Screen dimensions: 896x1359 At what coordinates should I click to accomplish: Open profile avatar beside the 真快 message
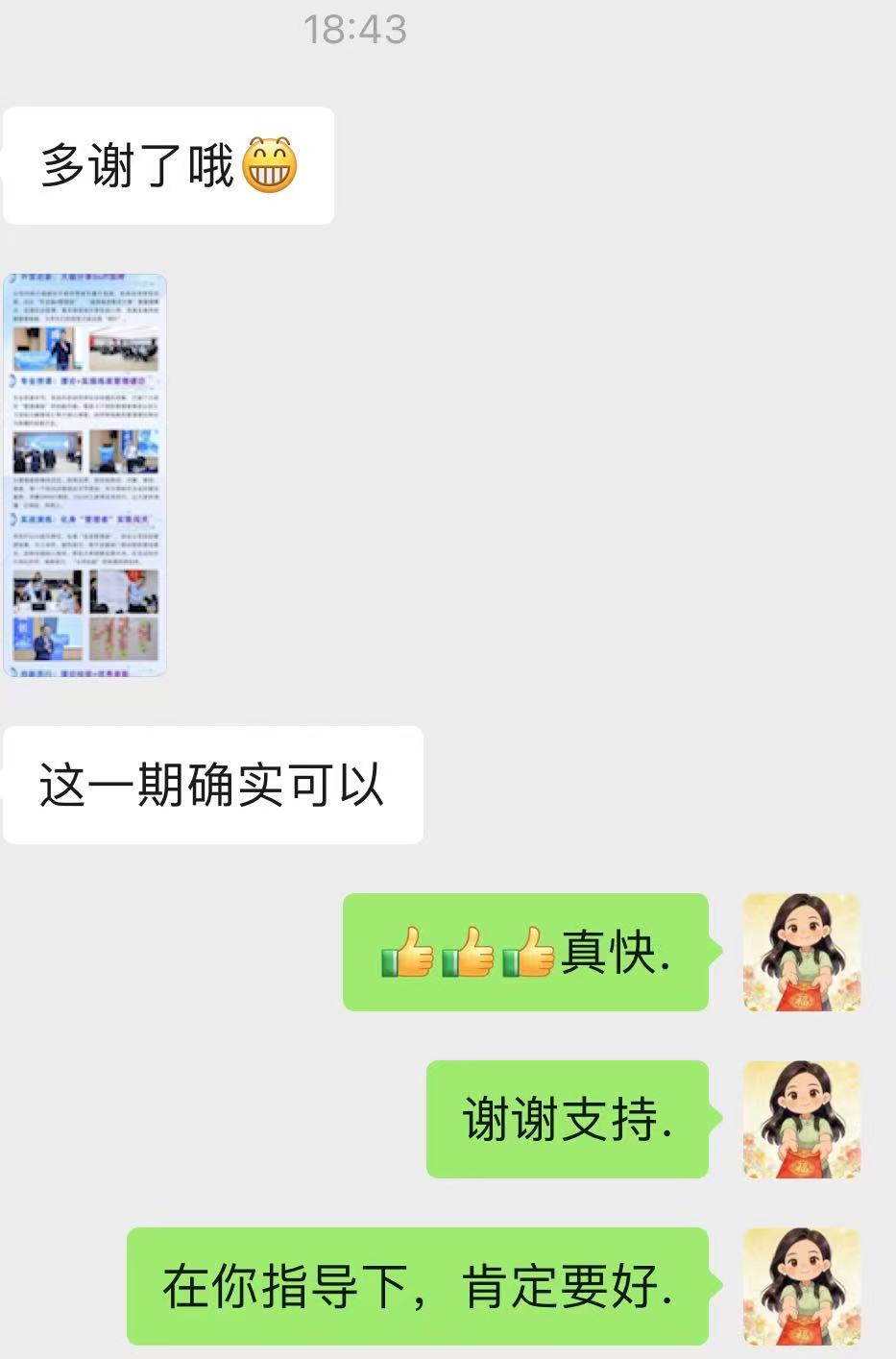pyautogui.click(x=802, y=952)
